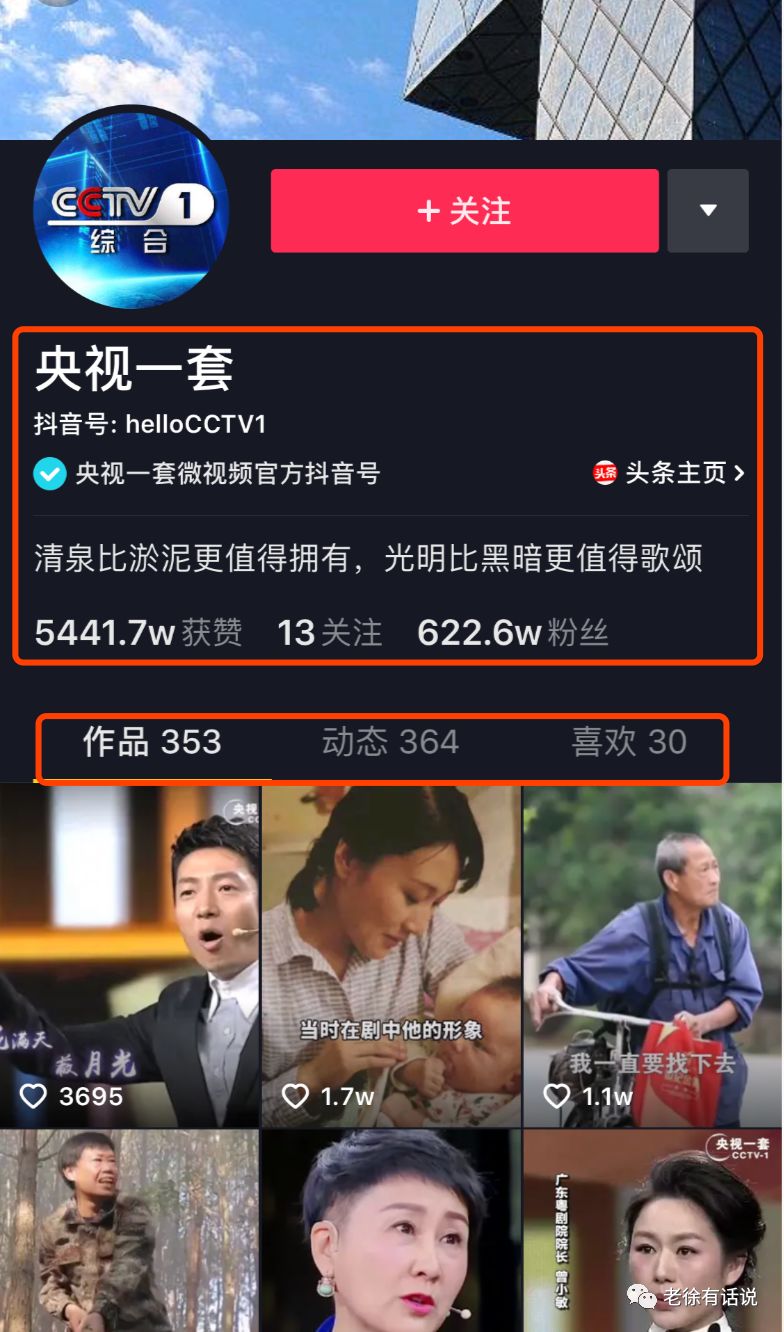Switch to the 喜欢 30 tab
The image size is (784, 1332).
tap(628, 742)
